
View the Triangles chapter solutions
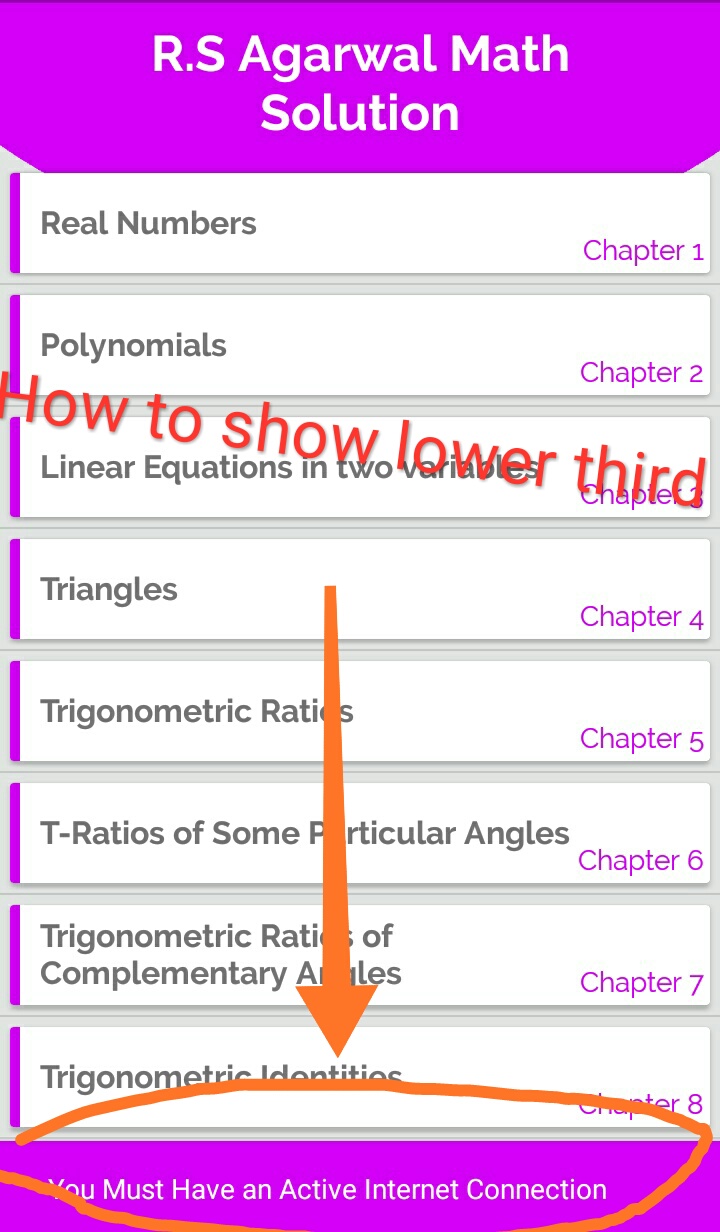(x=360, y=589)
